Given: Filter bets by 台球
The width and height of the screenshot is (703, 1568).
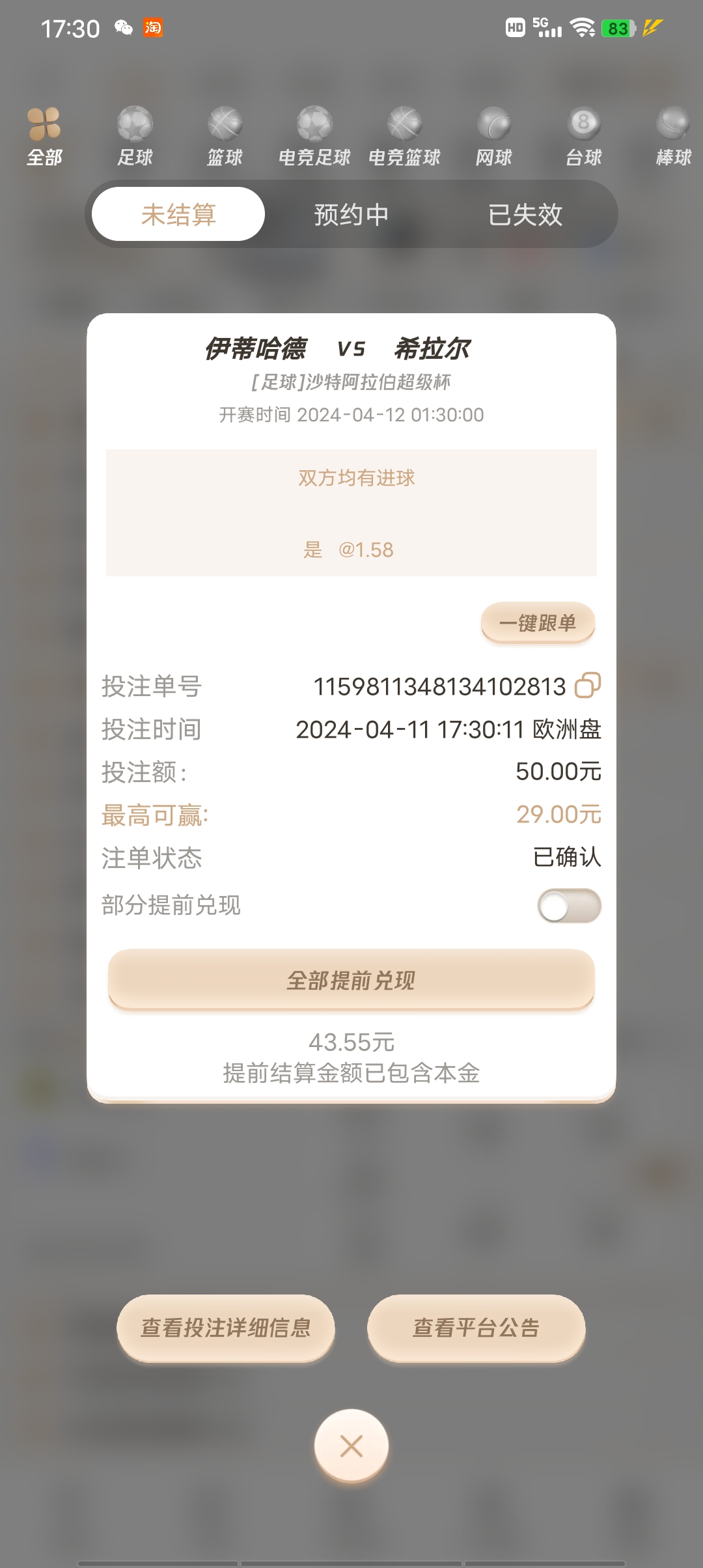Looking at the screenshot, I should (584, 136).
